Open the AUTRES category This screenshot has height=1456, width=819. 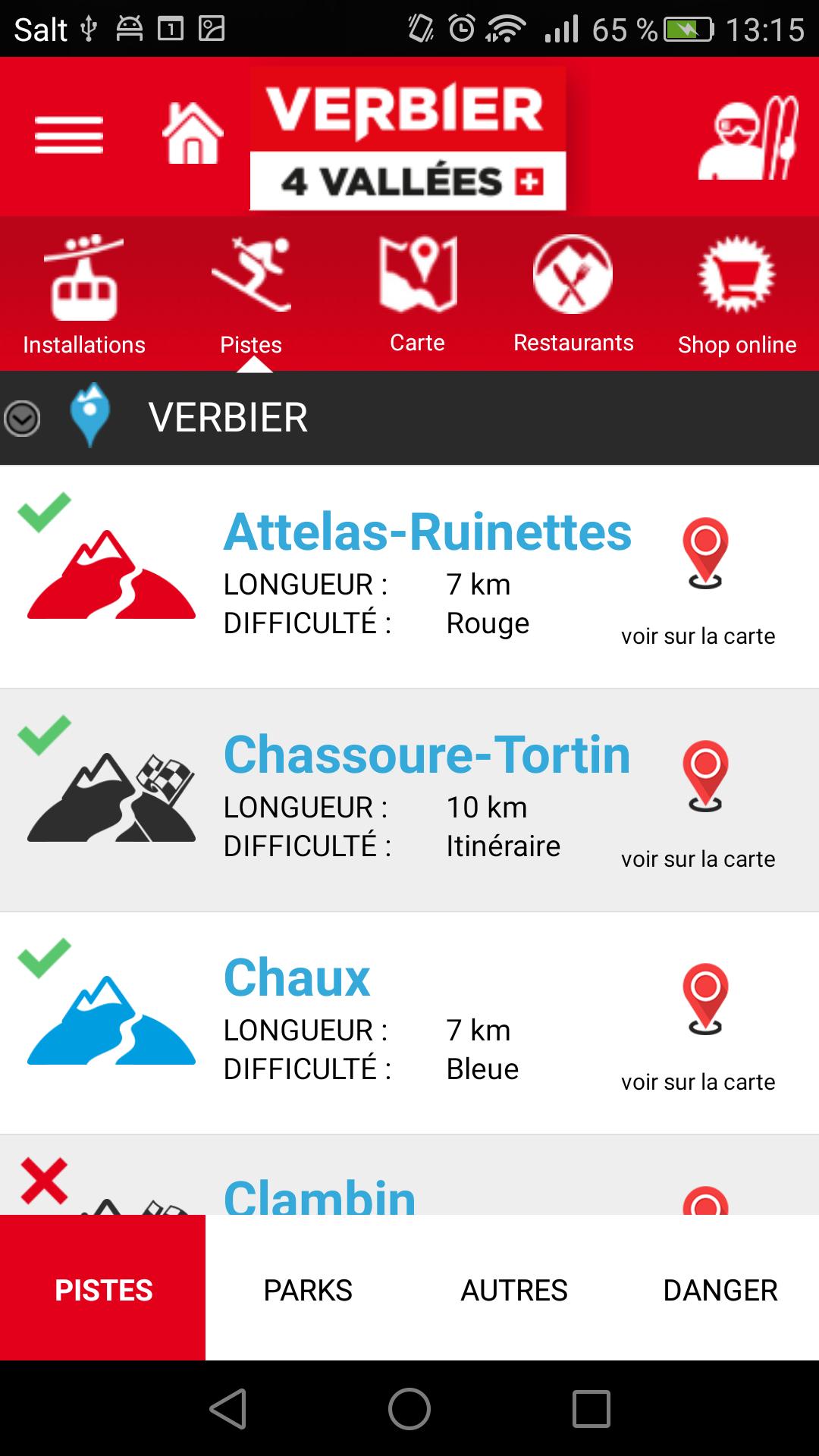[513, 1289]
